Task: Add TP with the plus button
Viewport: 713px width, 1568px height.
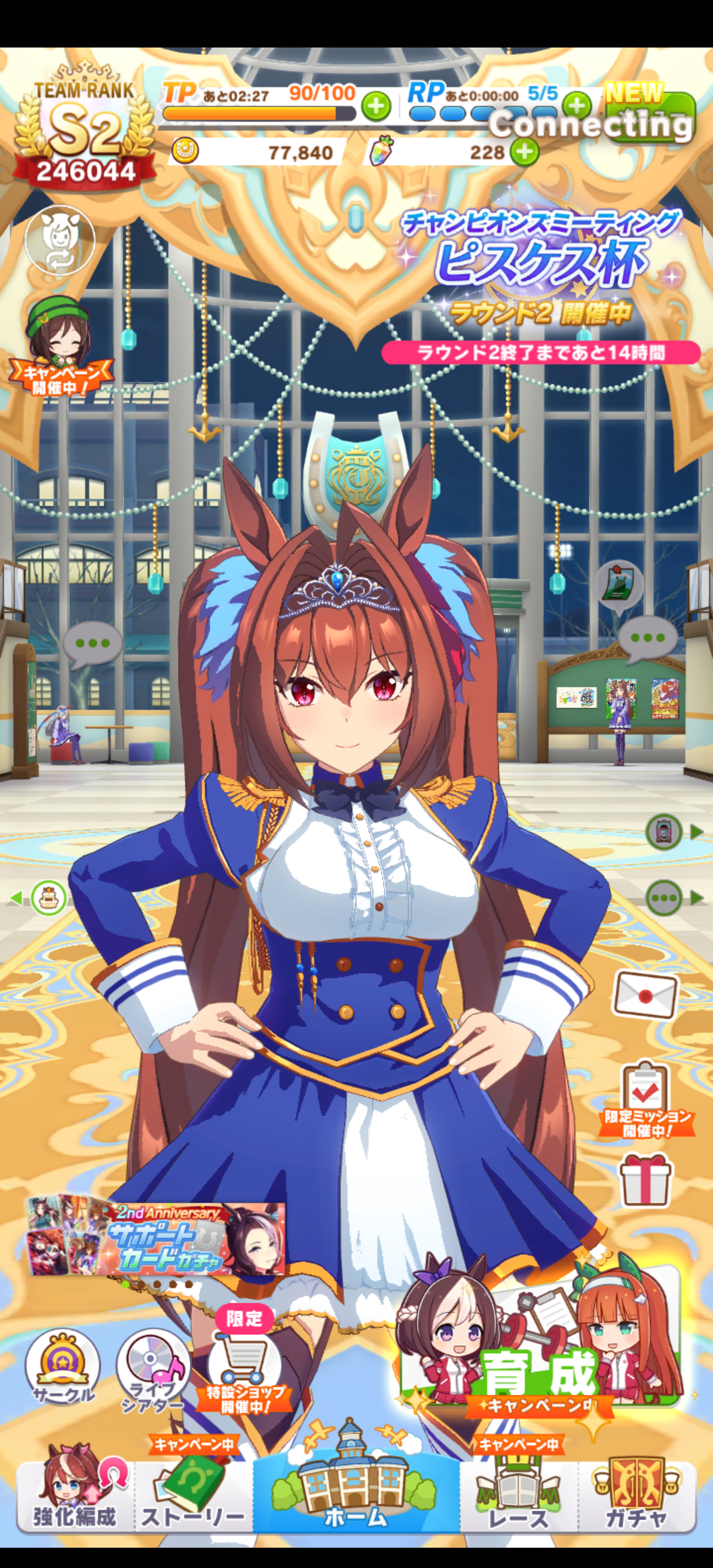Action: click(376, 106)
